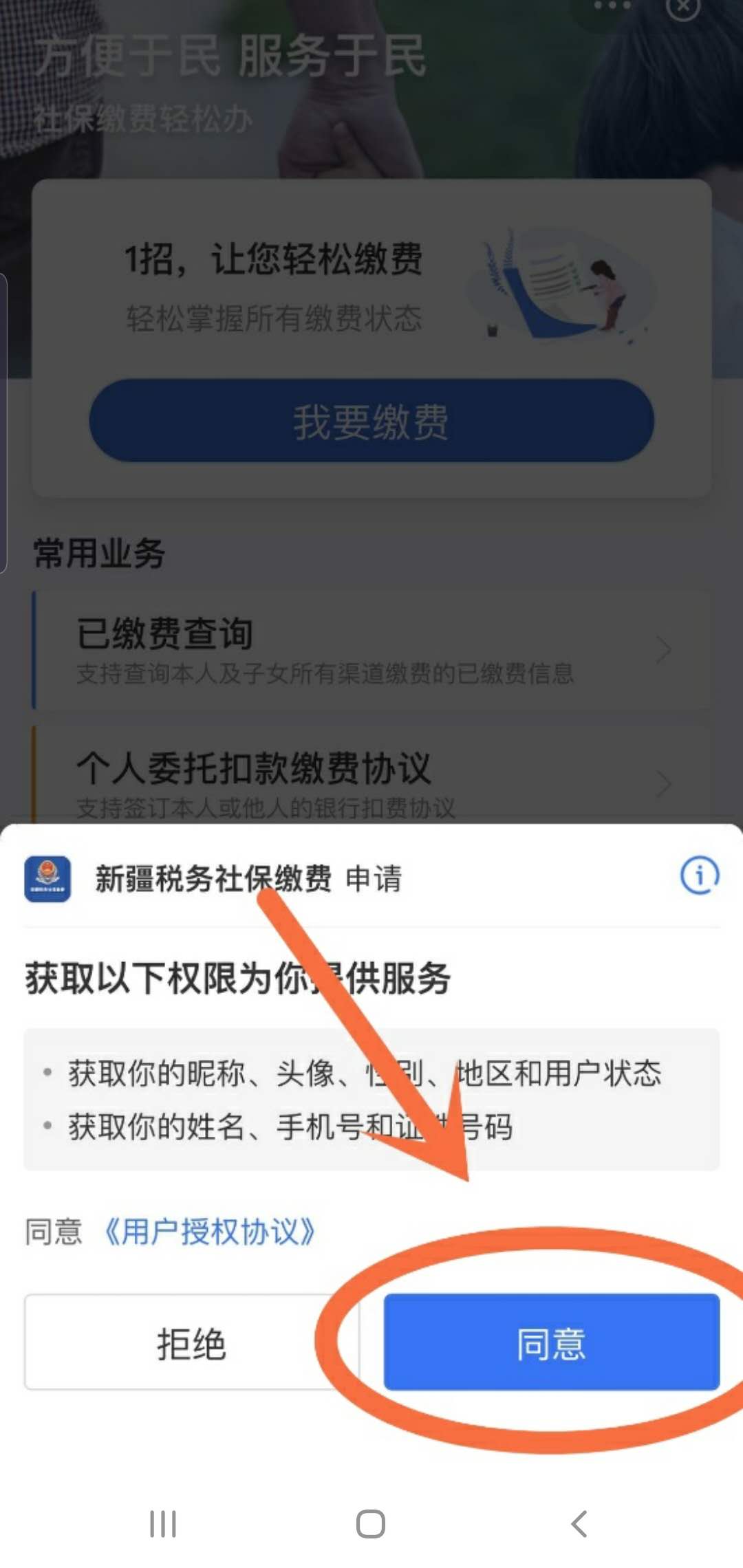Go to the home screen
The height and width of the screenshot is (1568, 743).
click(371, 1523)
